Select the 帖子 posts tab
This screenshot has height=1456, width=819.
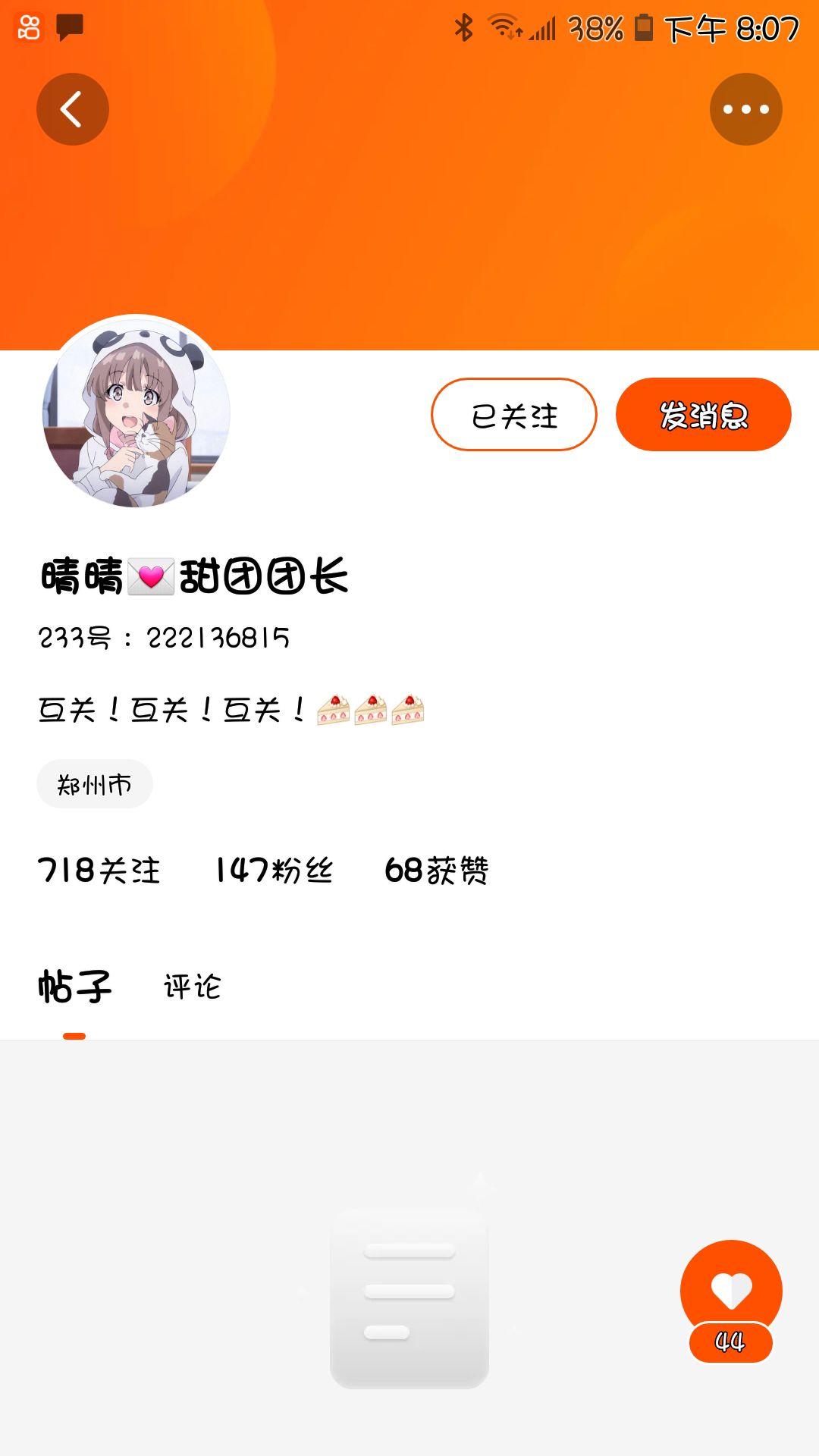pyautogui.click(x=74, y=987)
